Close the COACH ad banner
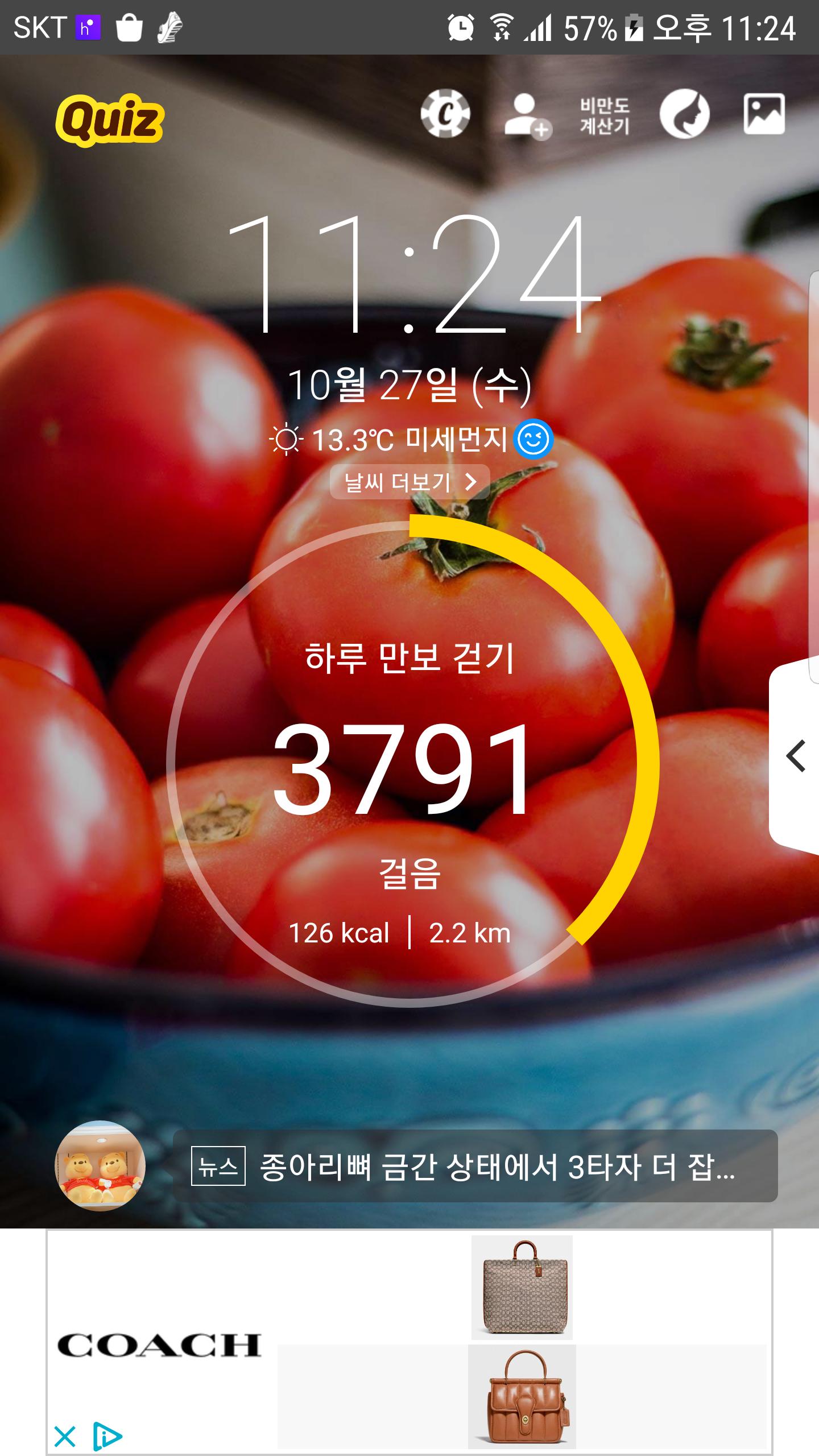 (65, 1437)
